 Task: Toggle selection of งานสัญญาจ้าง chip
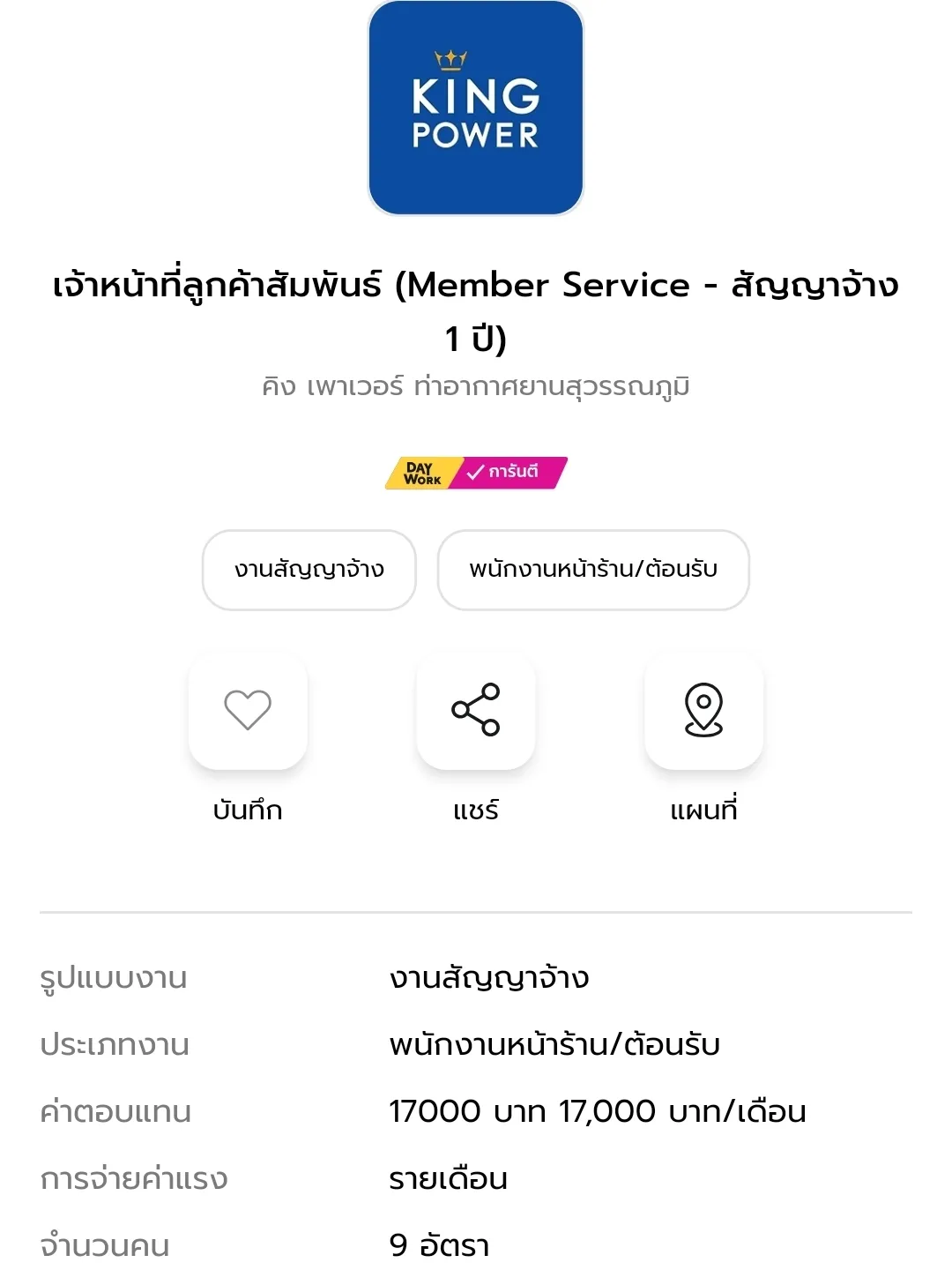pos(309,571)
